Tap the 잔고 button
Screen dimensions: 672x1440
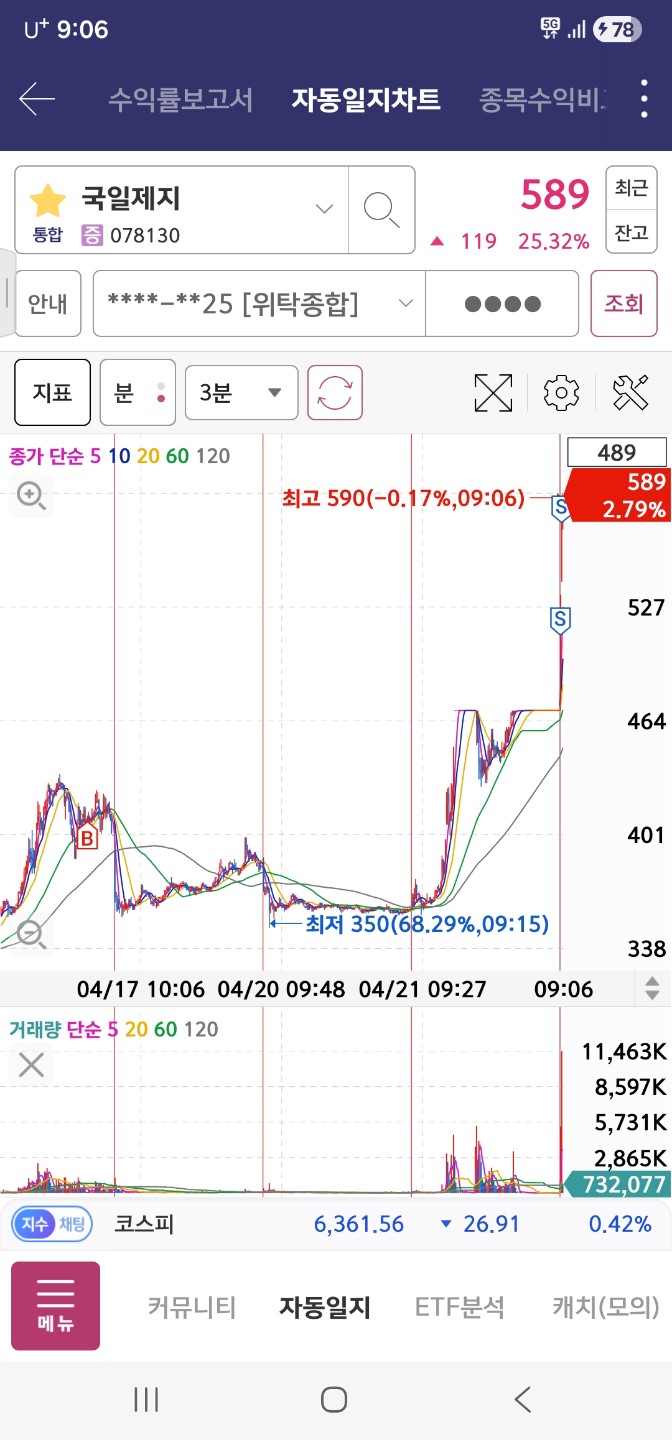pyautogui.click(x=631, y=232)
